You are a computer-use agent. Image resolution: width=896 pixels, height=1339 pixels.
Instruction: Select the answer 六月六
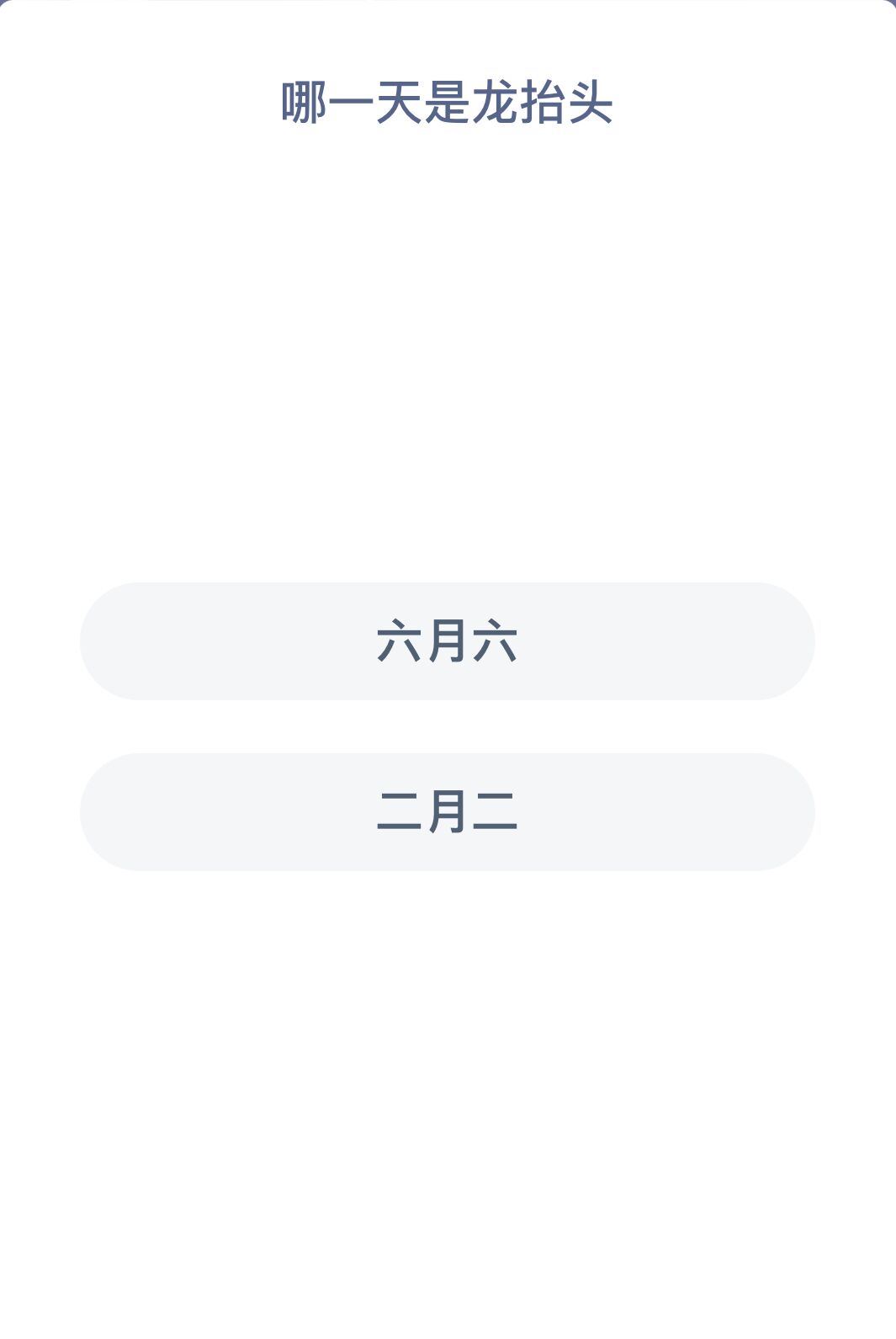point(447,641)
